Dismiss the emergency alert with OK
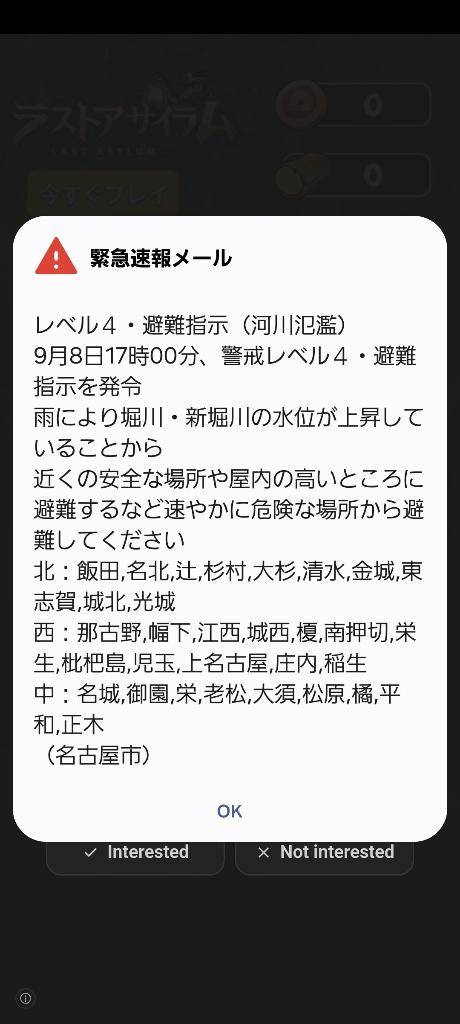Viewport: 460px width, 1024px height. point(229,811)
